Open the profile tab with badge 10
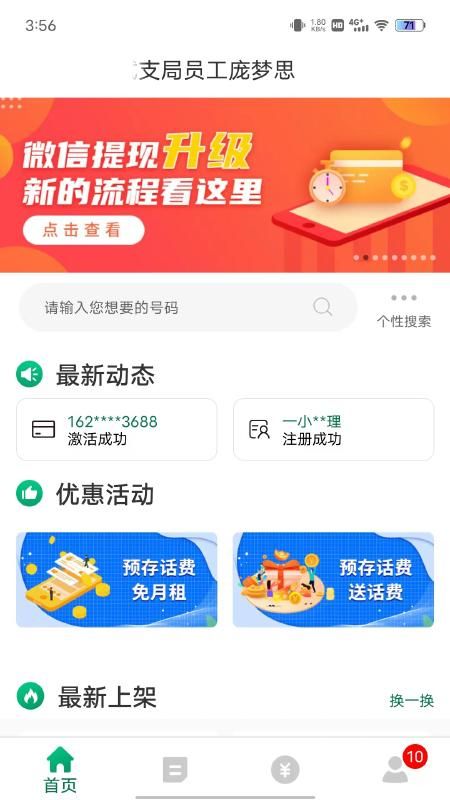This screenshot has width=450, height=800. (x=396, y=769)
